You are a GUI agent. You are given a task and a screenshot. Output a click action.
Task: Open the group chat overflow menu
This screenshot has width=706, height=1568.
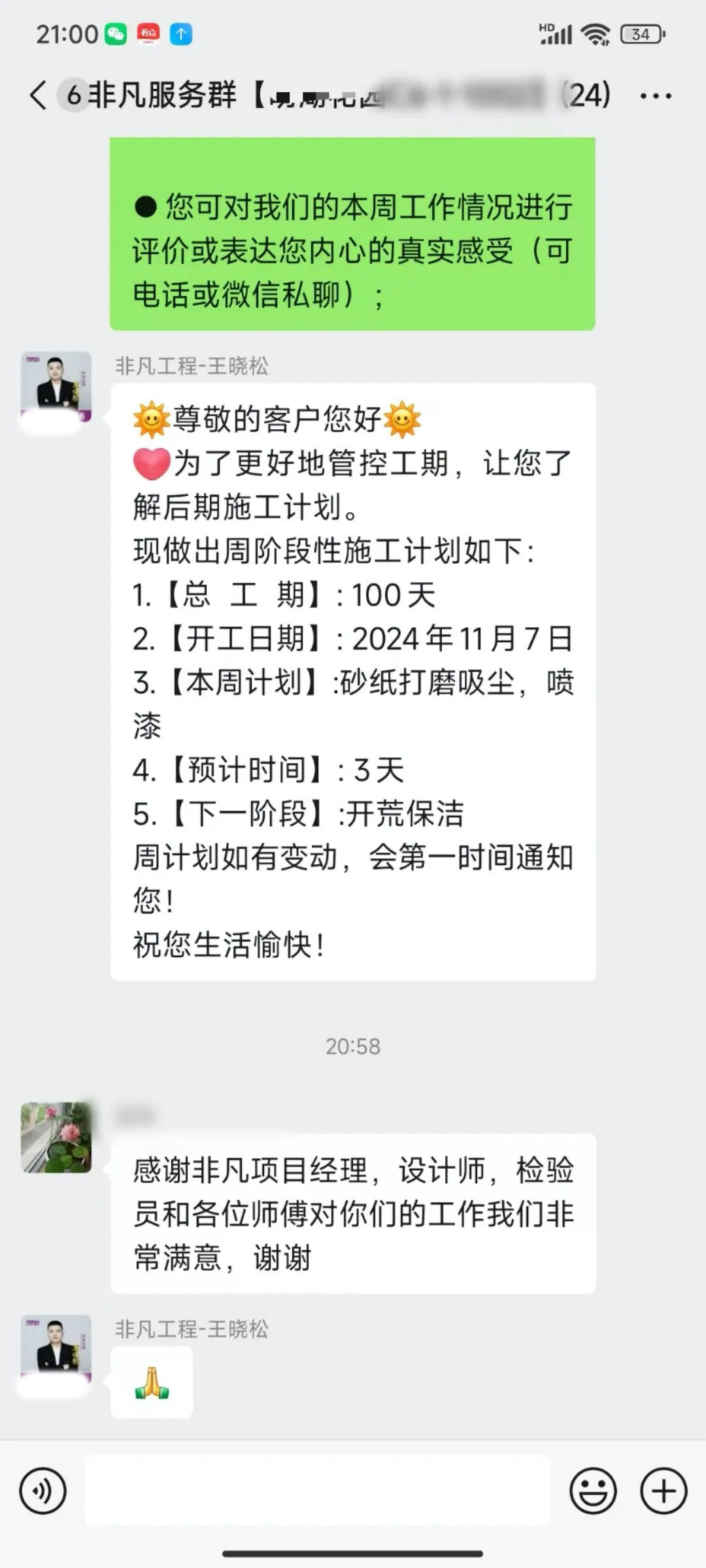(x=655, y=96)
